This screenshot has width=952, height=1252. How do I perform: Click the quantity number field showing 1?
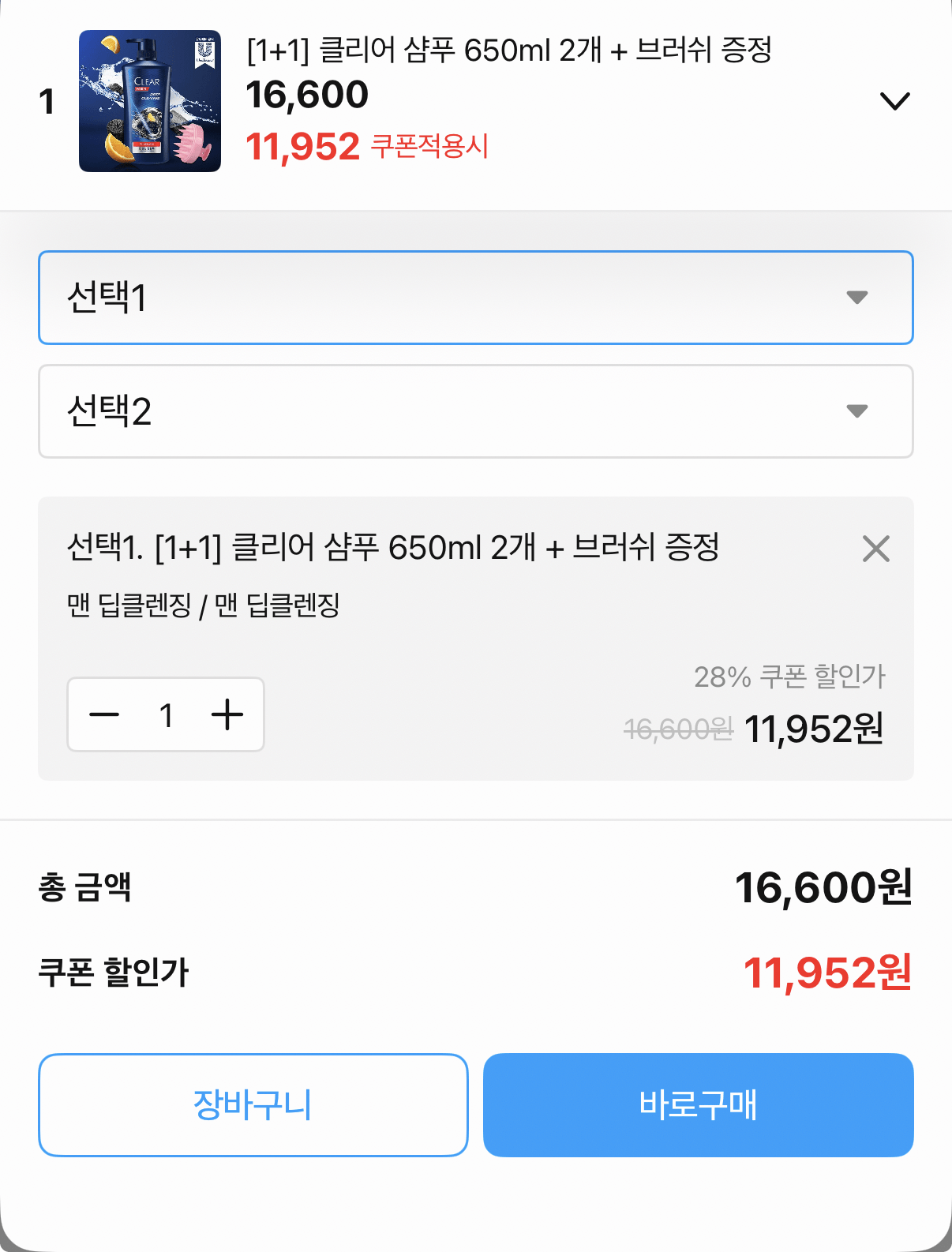coord(165,714)
